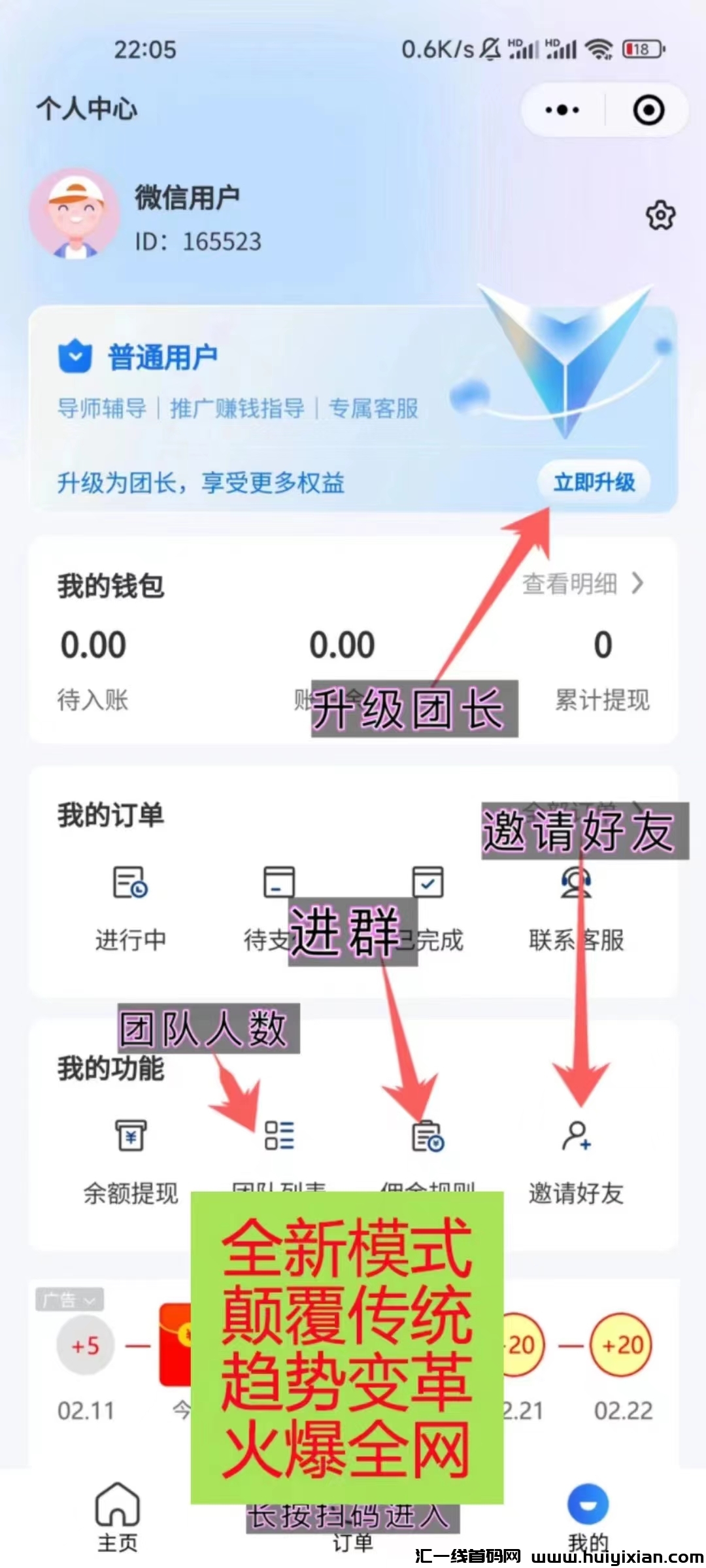
Task: Open the mini program more-options menu
Action: click(562, 110)
